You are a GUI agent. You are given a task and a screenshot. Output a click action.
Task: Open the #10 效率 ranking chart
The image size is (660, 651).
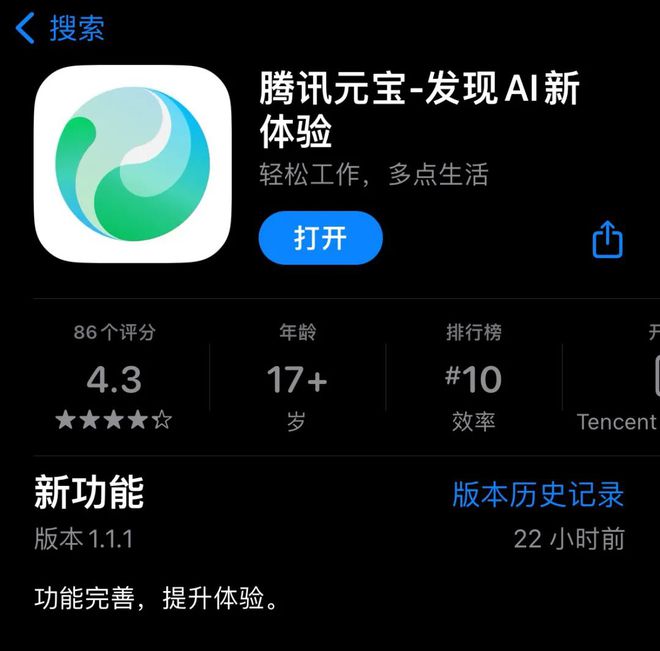coord(473,380)
